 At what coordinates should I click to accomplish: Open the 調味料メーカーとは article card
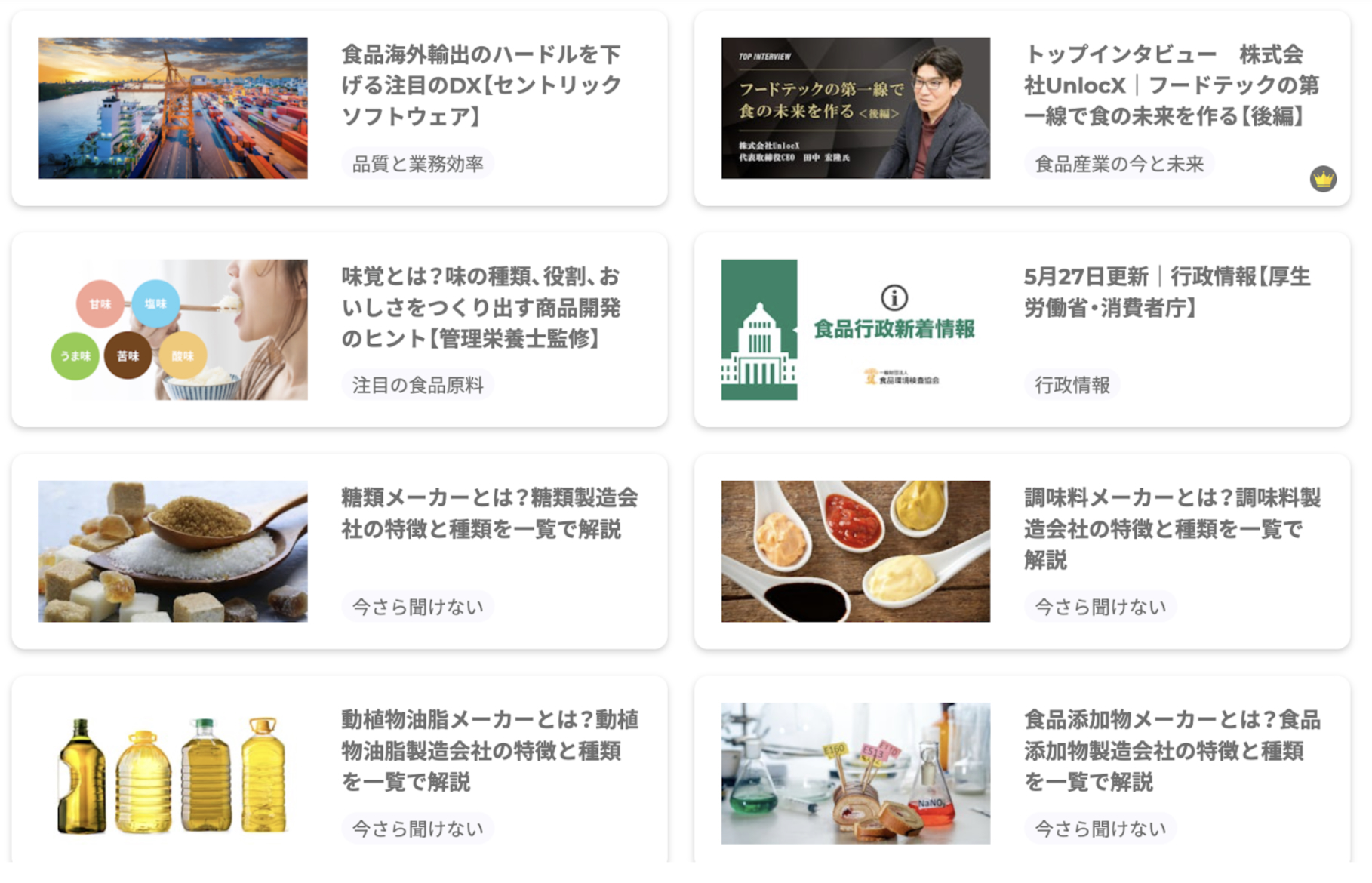point(1171,528)
